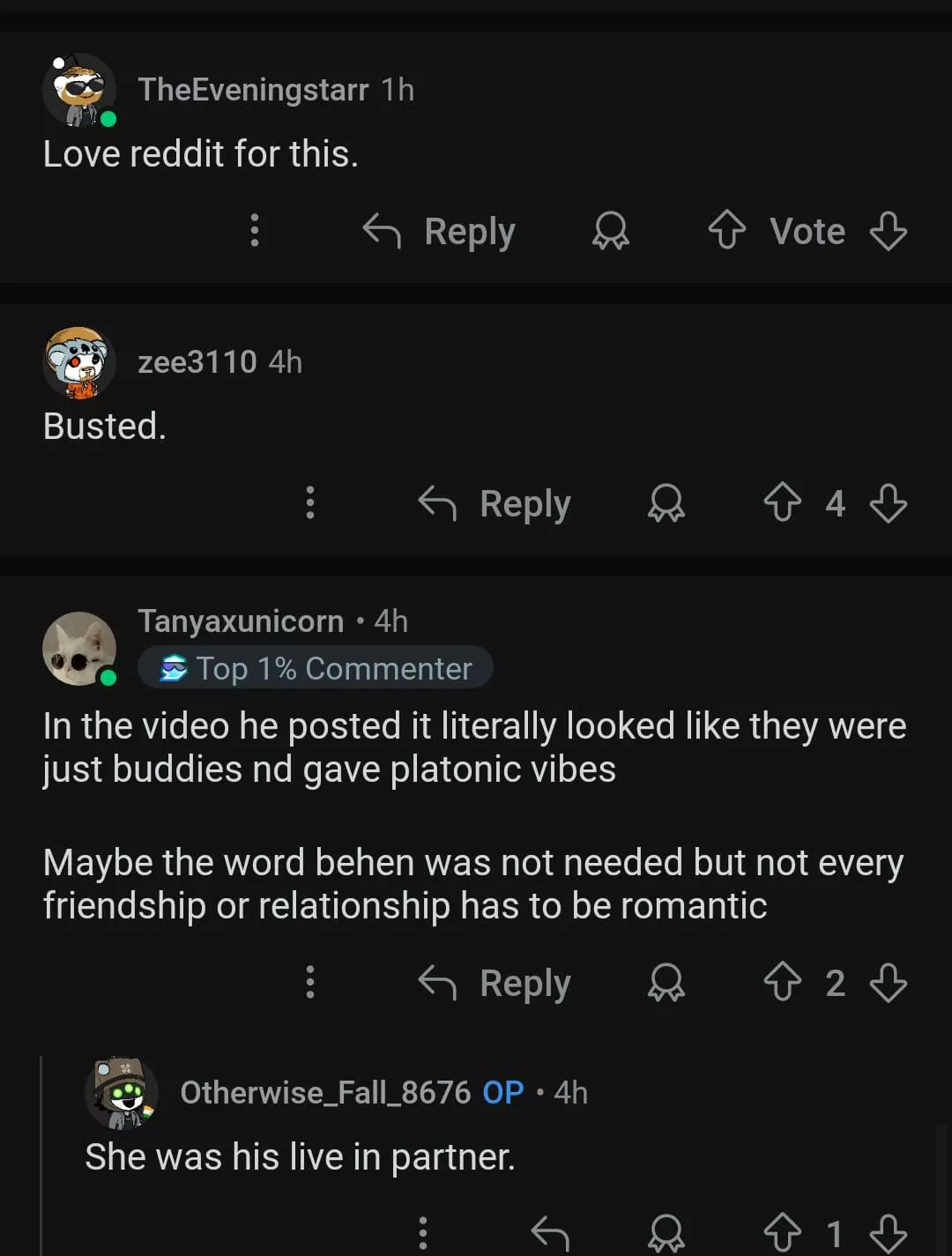Award zee3110's comment

(666, 504)
